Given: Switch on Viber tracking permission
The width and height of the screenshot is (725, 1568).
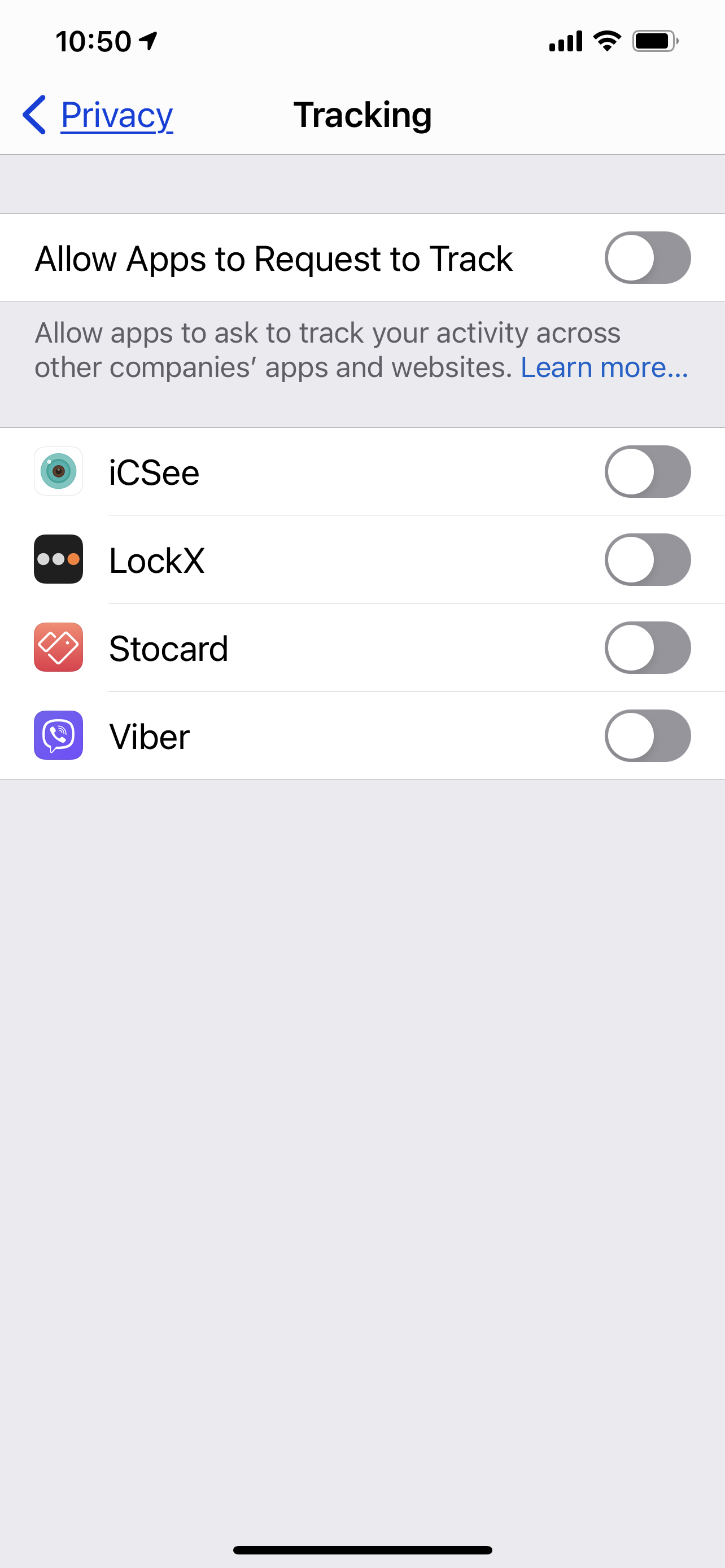Looking at the screenshot, I should (647, 736).
